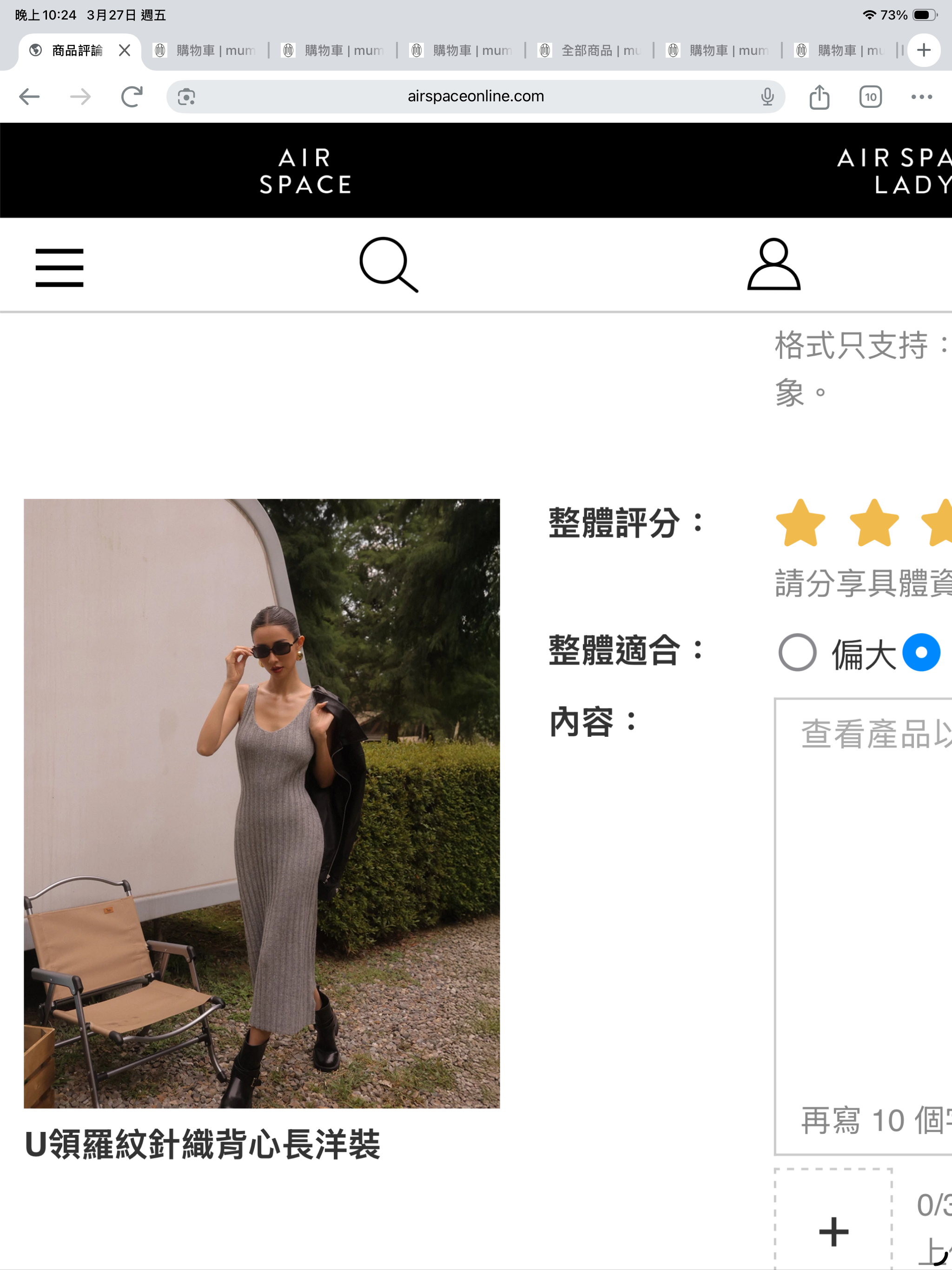Rate the product one star
Viewport: 952px width, 1270px height.
(x=800, y=523)
